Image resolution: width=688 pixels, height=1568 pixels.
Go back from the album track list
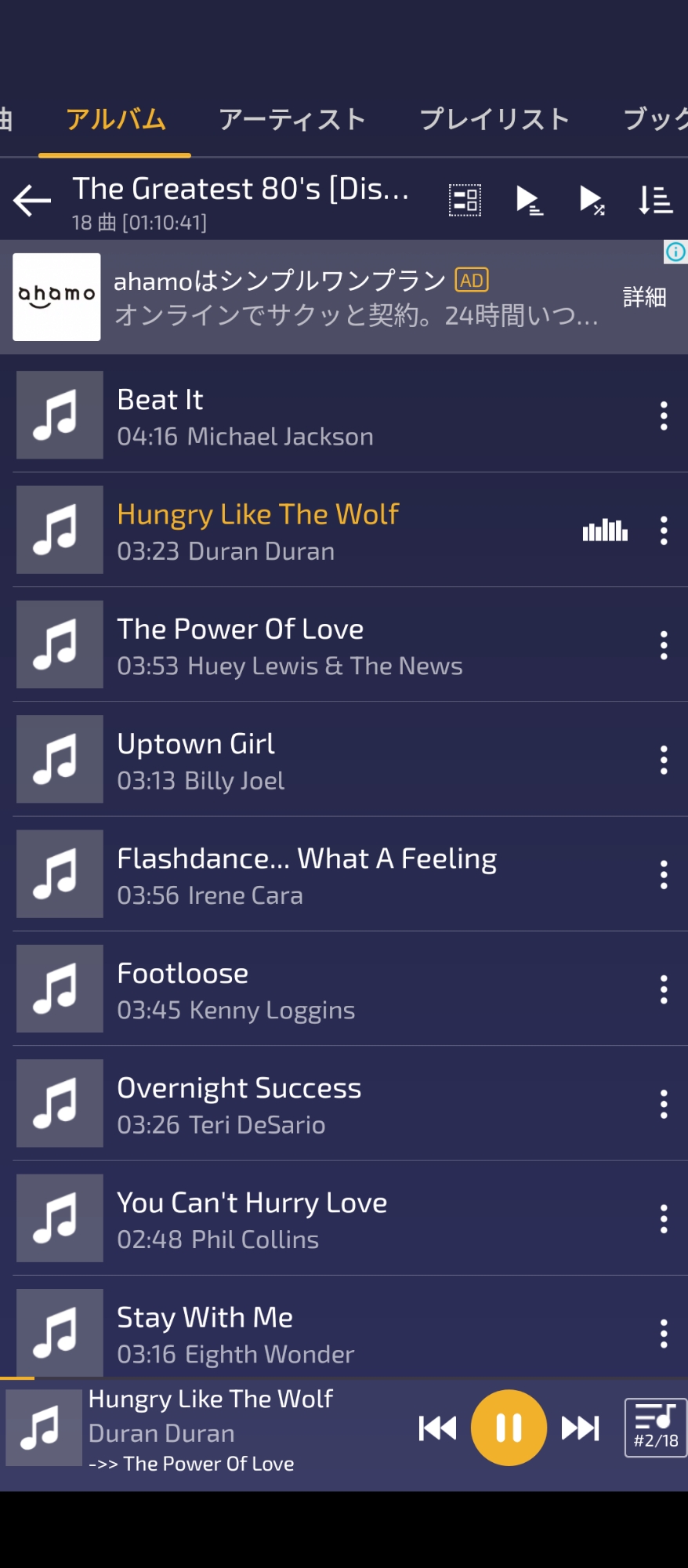[32, 201]
